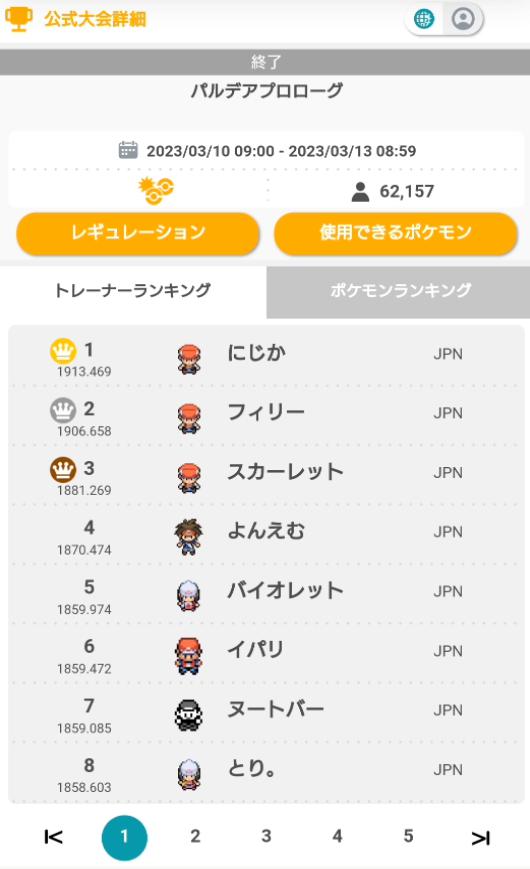530x869 pixels.
Task: Open the language globe icon
Action: pyautogui.click(x=424, y=19)
